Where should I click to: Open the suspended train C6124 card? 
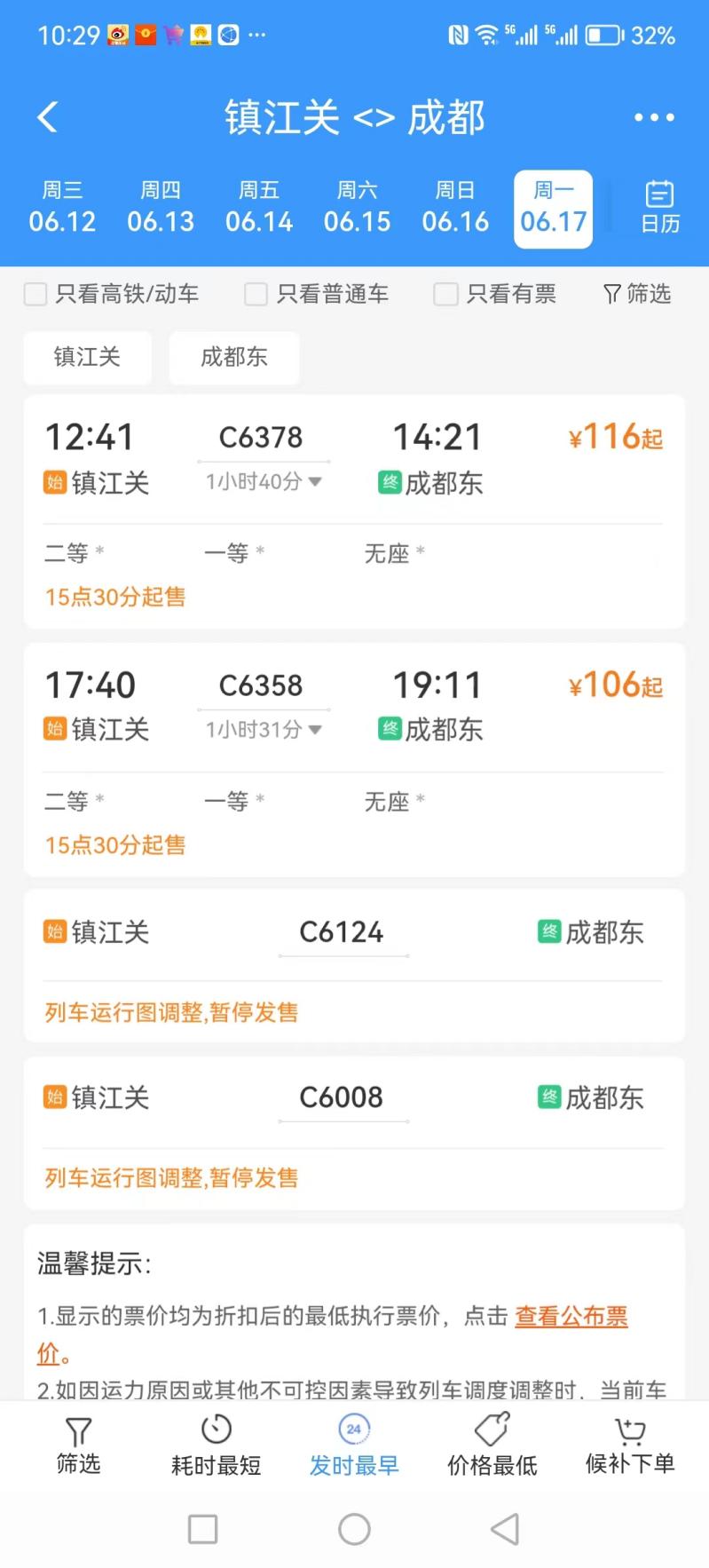354,965
